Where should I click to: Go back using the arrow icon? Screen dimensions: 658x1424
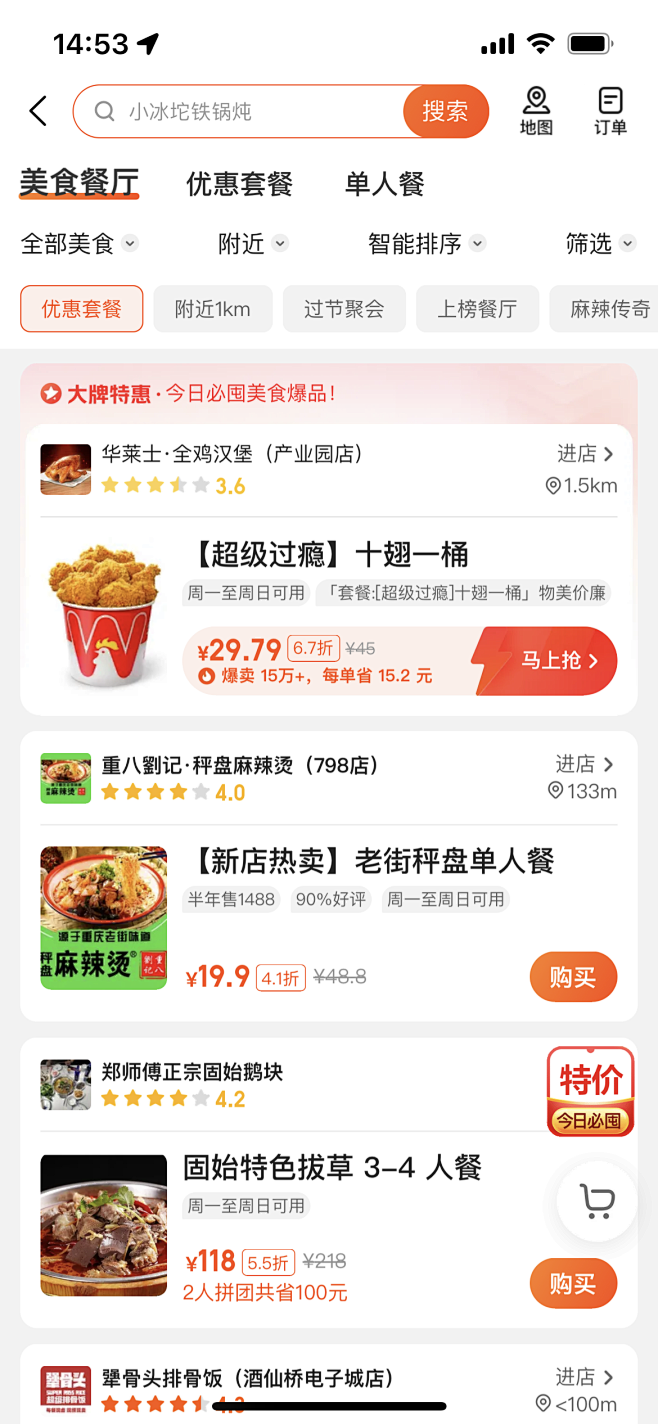(38, 111)
